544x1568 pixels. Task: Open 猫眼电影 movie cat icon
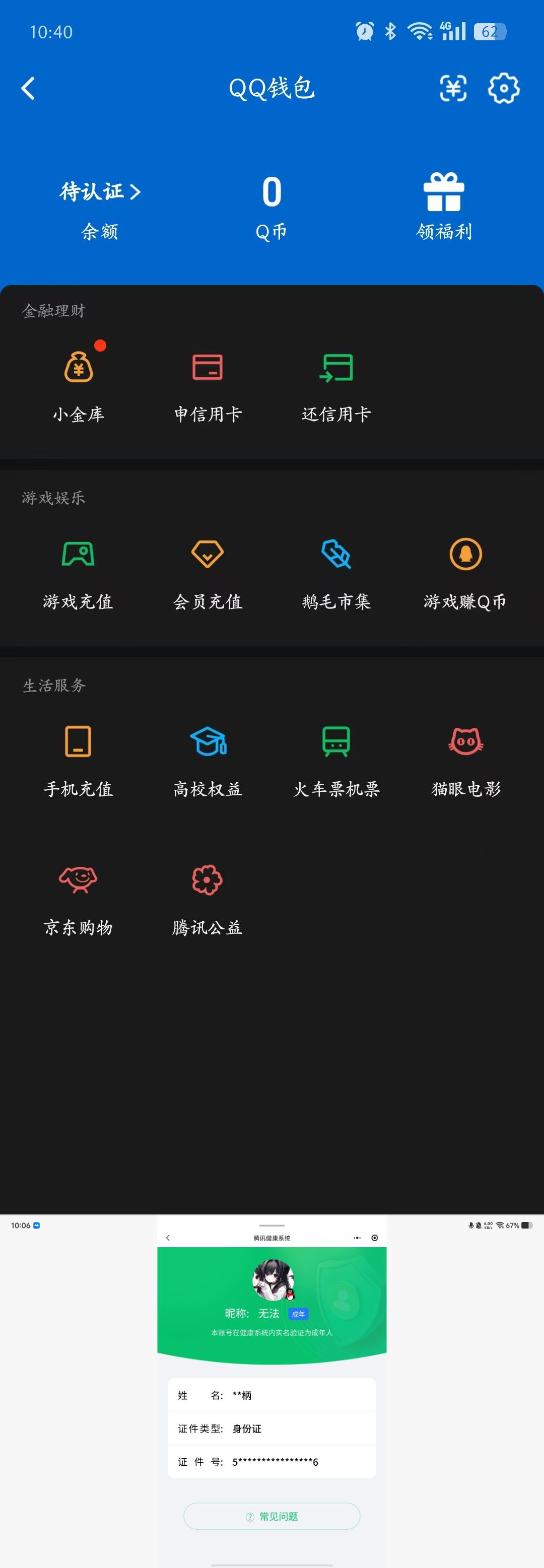tap(465, 741)
